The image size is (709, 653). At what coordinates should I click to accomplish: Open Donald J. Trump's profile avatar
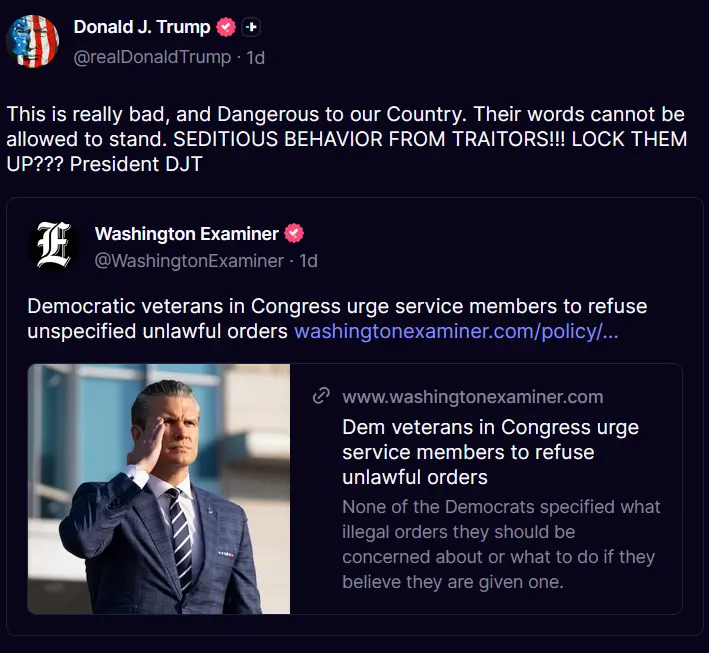32,41
